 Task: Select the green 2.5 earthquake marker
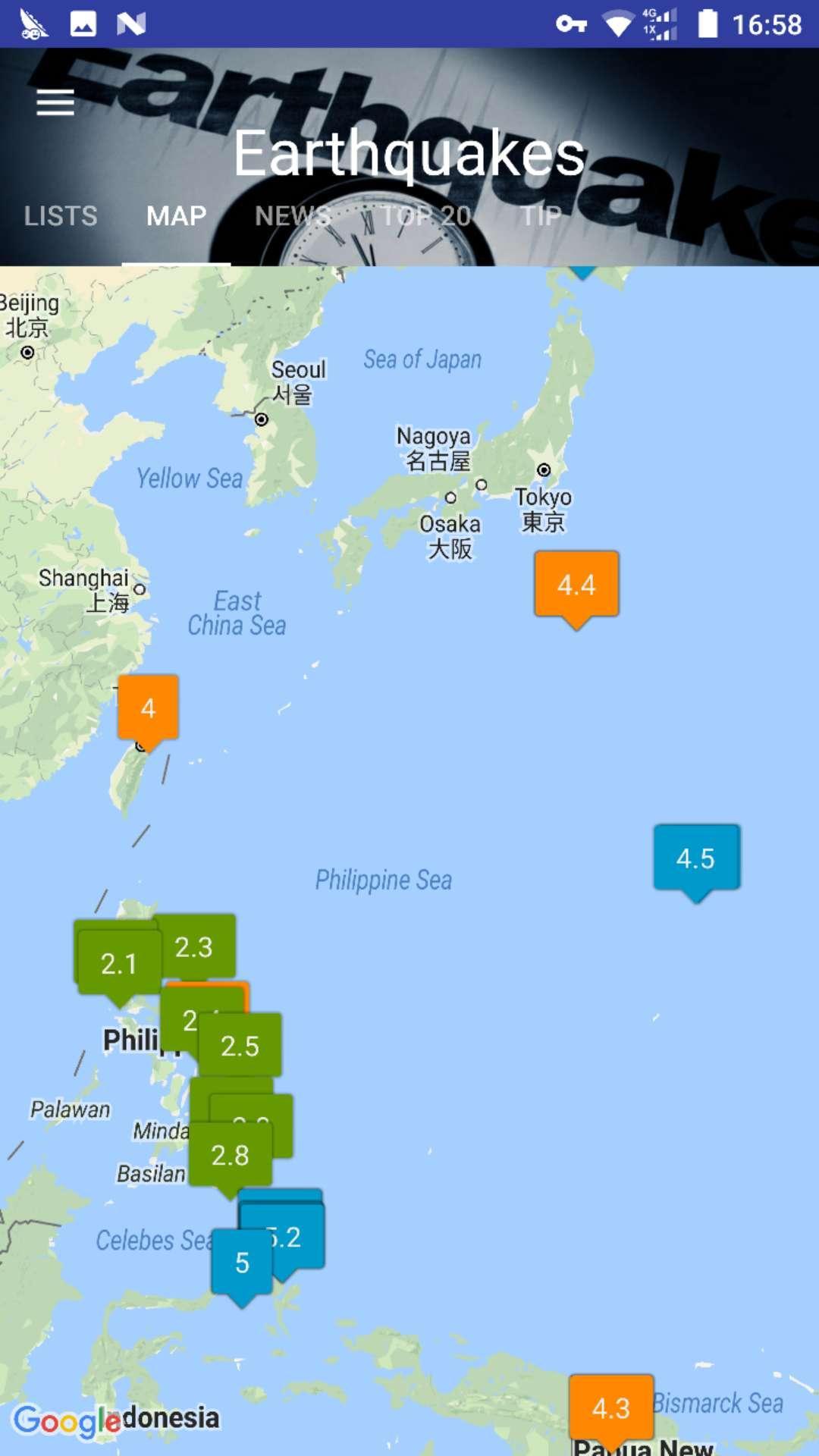coord(239,1046)
